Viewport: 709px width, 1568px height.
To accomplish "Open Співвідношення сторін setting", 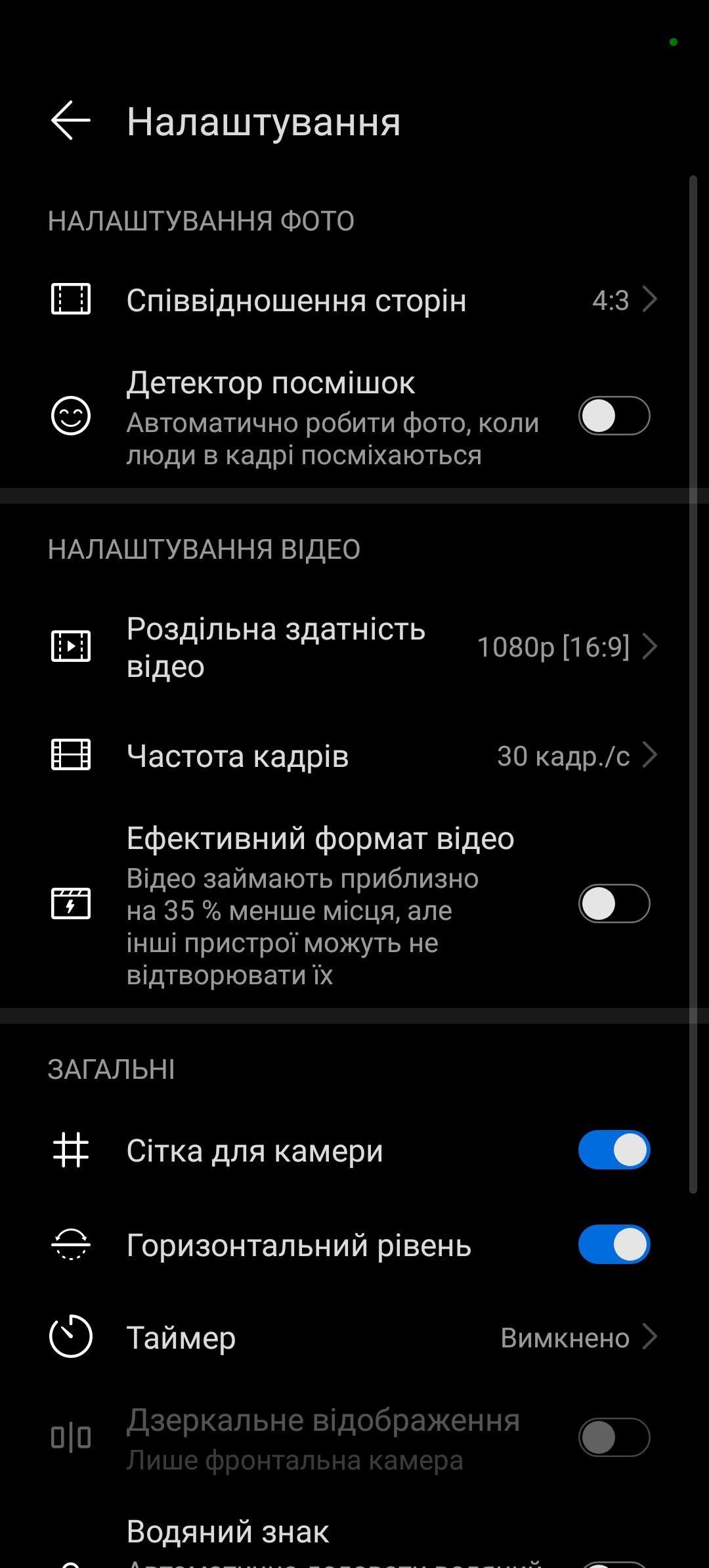I will point(354,300).
